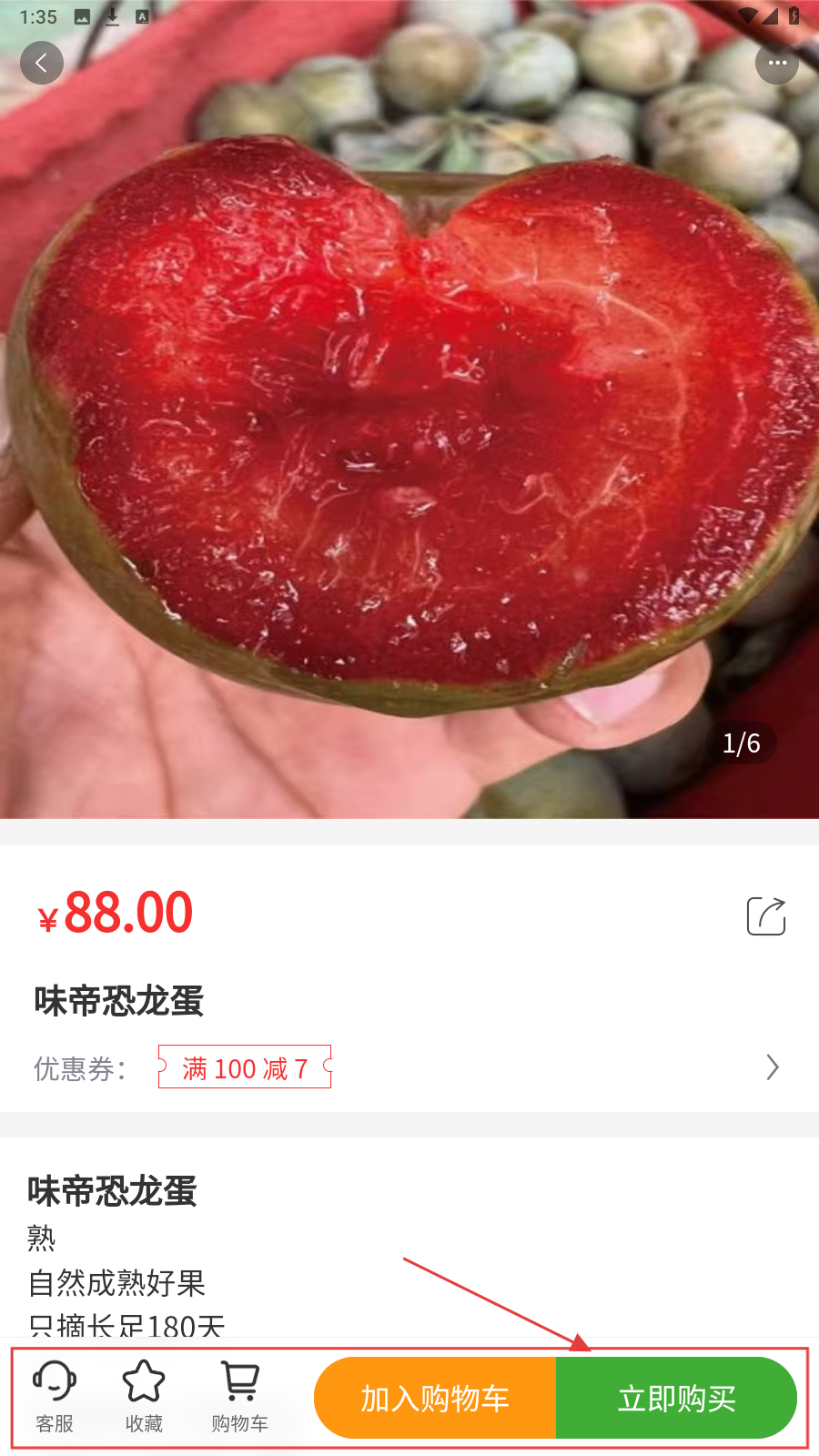Go back using the top-left arrow
This screenshot has width=819, height=1456.
42,63
